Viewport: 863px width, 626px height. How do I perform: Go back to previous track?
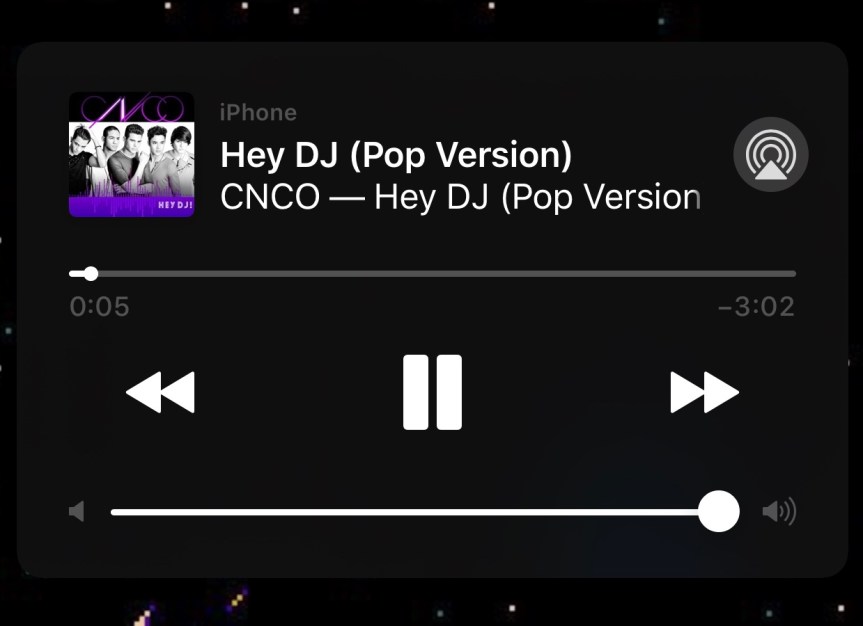[160, 392]
